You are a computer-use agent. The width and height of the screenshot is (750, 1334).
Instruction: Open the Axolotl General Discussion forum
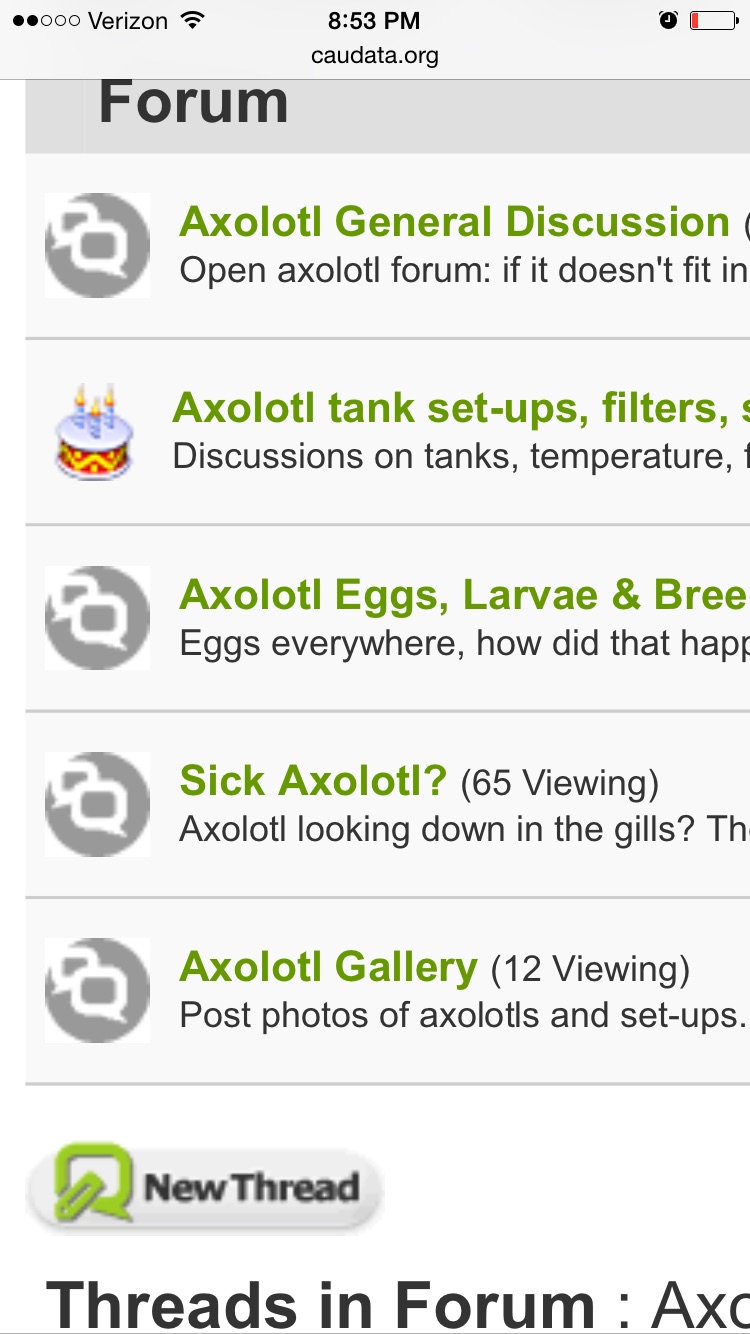[x=454, y=222]
